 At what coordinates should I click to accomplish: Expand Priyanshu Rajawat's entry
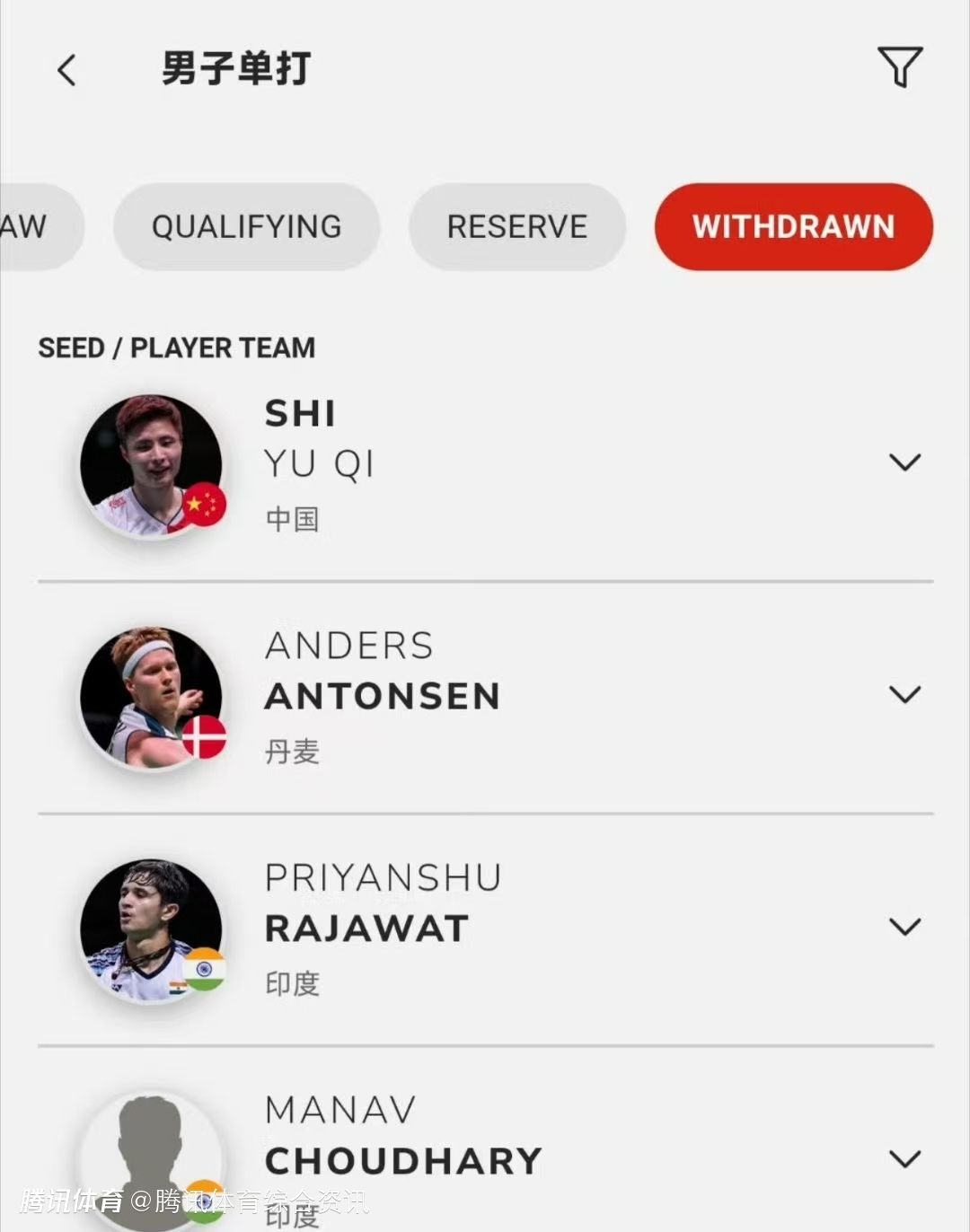pyautogui.click(x=904, y=927)
